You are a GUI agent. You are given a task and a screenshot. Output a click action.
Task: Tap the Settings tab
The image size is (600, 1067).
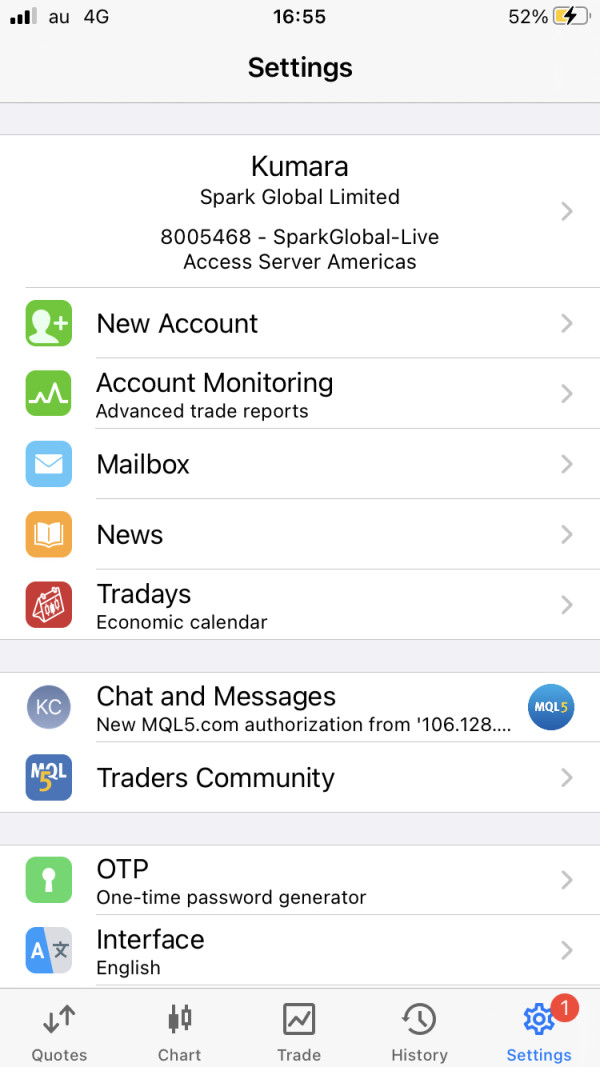pyautogui.click(x=539, y=1033)
